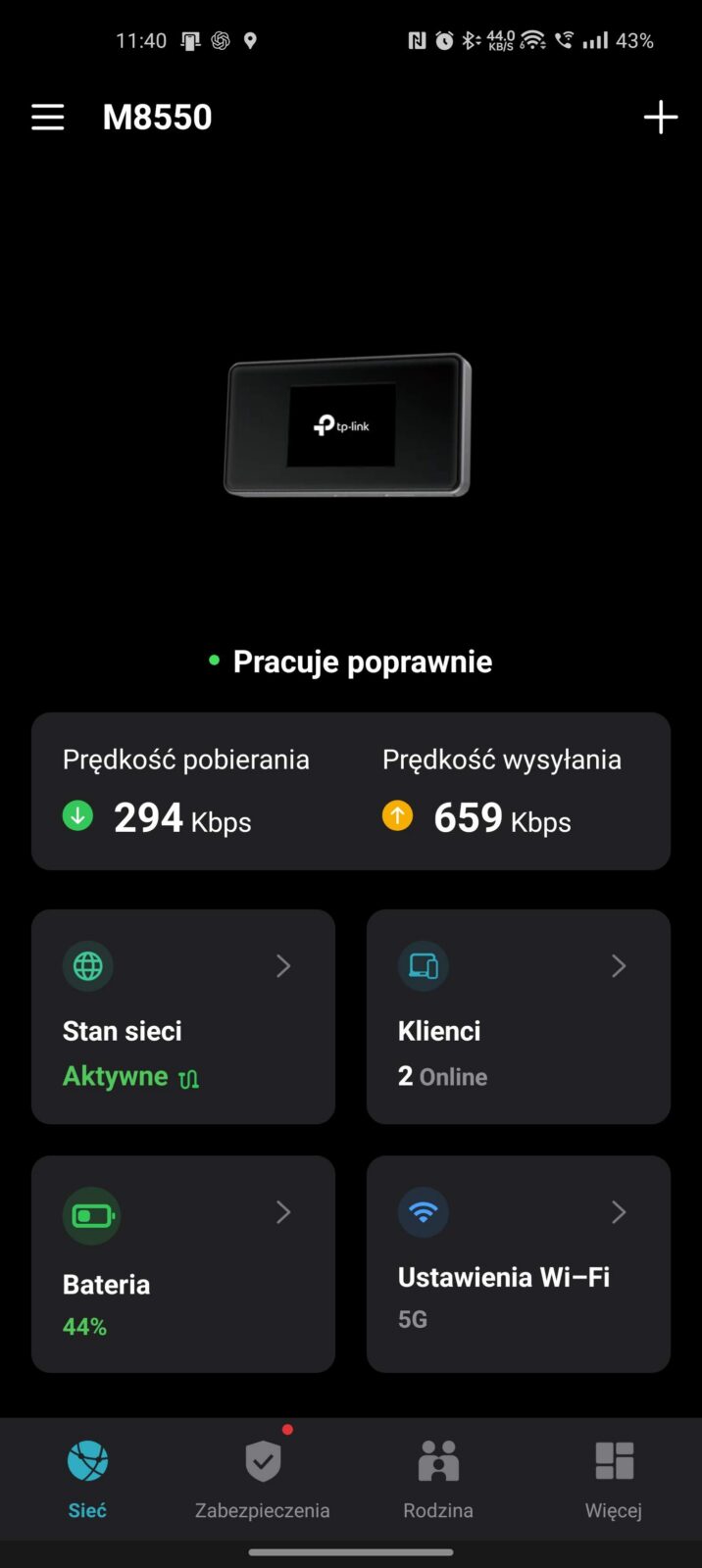Switch to the Zabezpieczenia tab

[262, 1478]
